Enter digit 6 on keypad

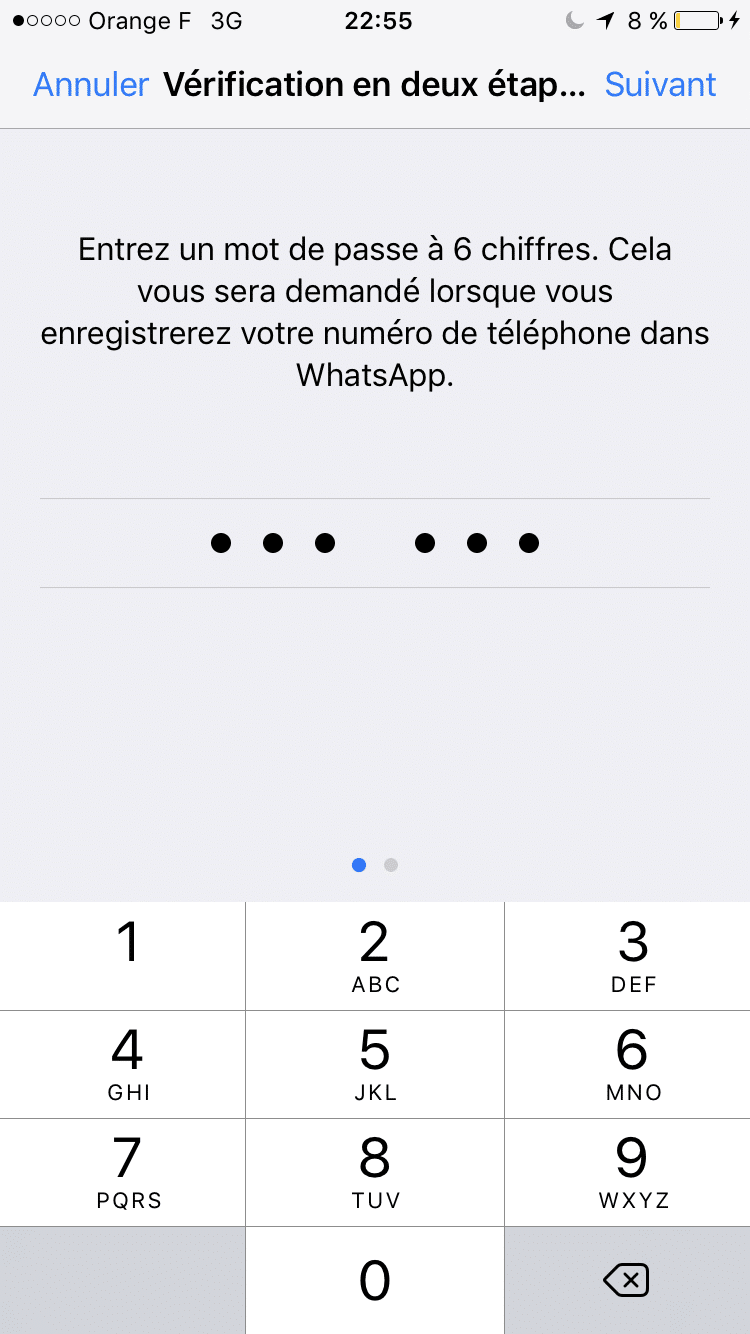click(x=628, y=1064)
